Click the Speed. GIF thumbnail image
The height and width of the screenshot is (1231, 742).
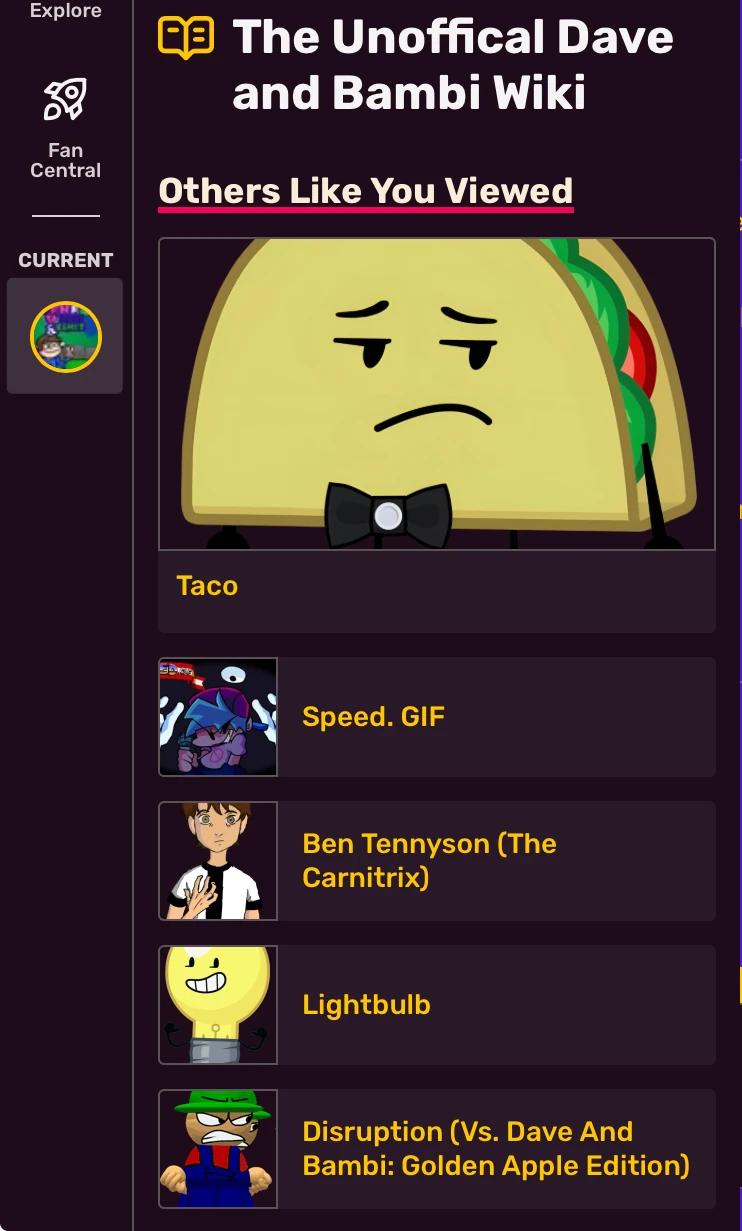[217, 716]
